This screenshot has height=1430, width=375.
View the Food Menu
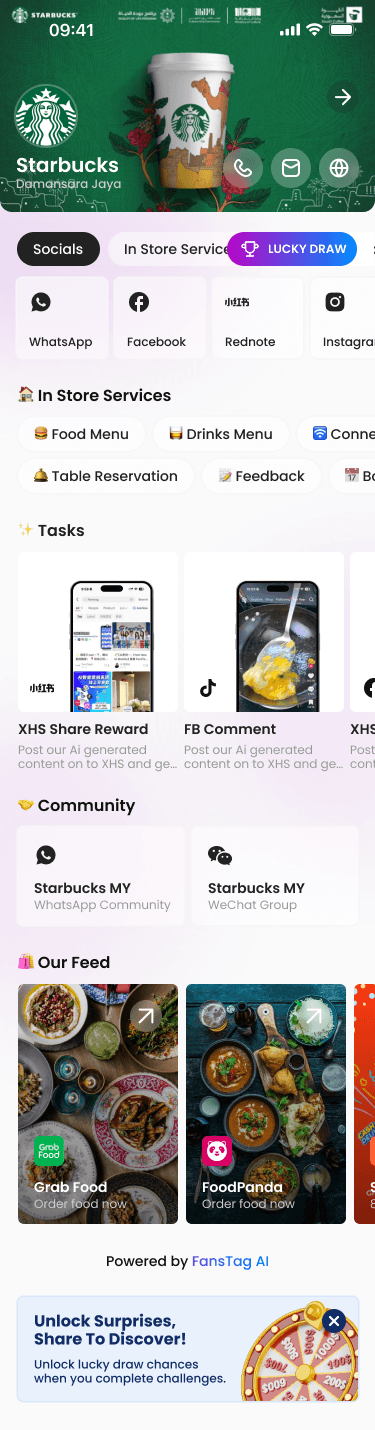click(x=81, y=434)
